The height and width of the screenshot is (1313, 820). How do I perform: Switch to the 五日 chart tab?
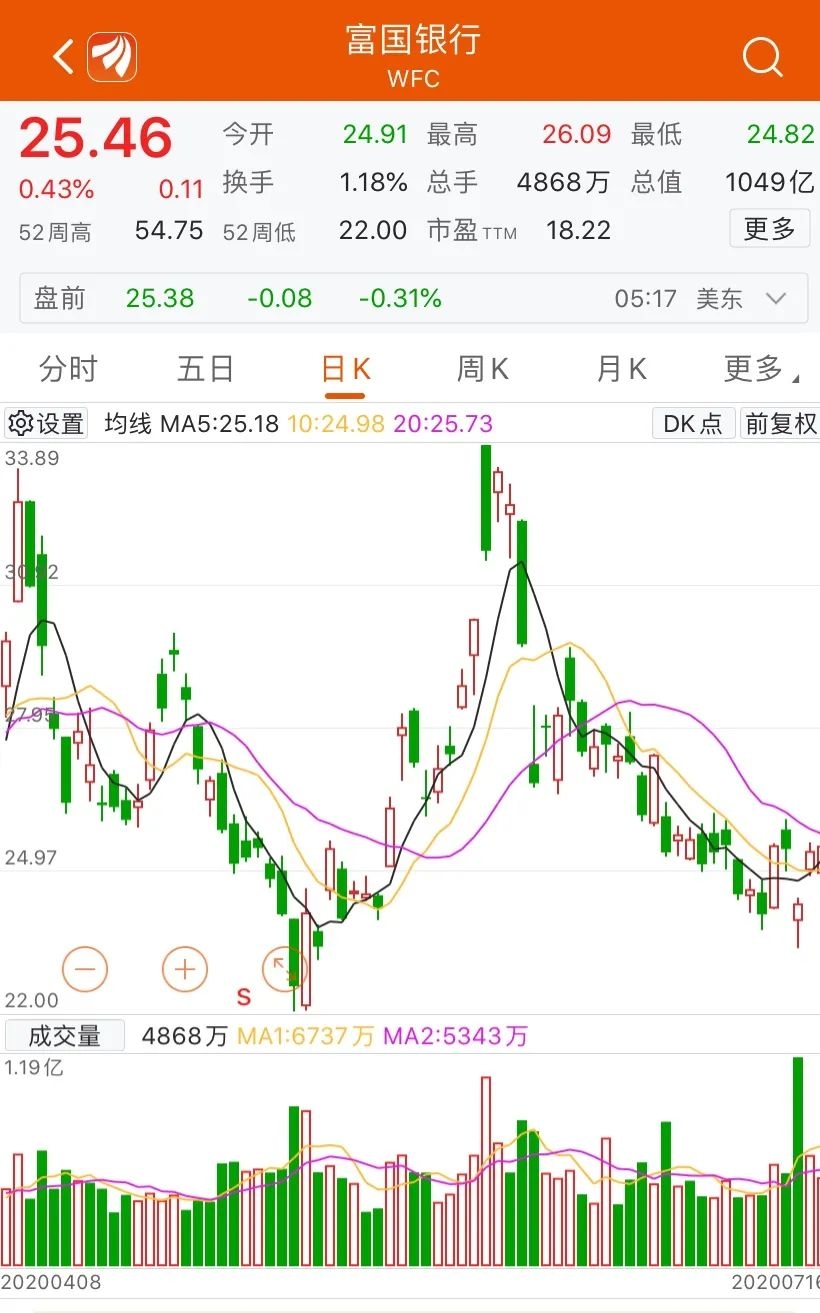[205, 369]
